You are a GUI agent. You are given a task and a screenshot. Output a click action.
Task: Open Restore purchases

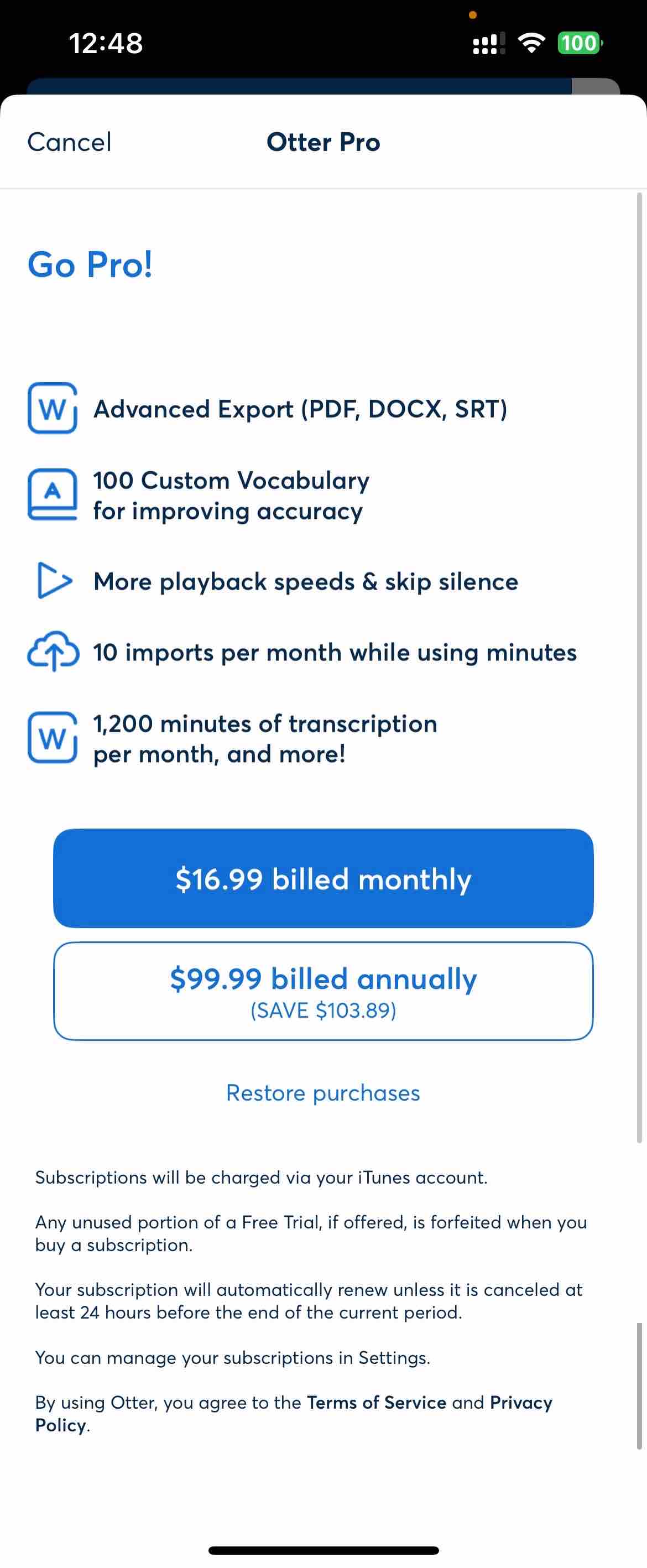tap(323, 1092)
